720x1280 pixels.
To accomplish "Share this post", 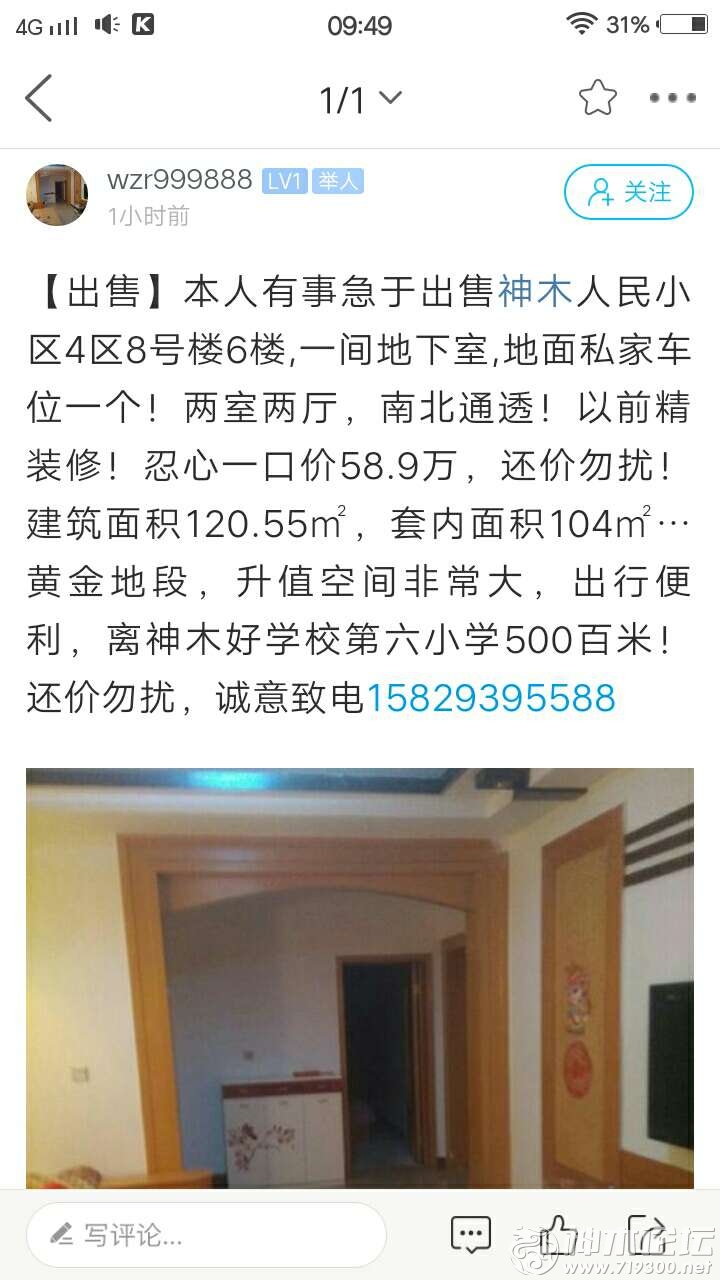I will tap(647, 1235).
